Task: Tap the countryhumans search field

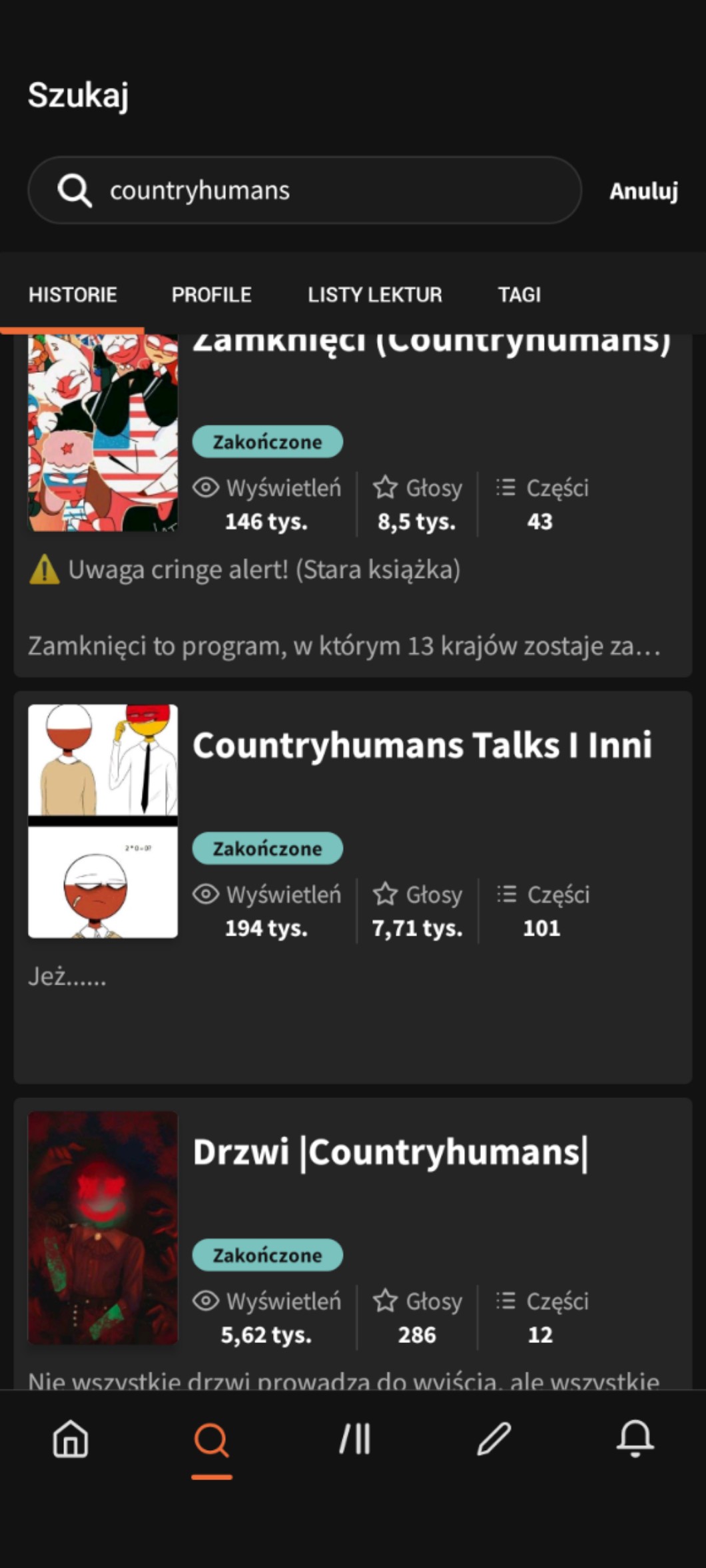Action: click(304, 190)
